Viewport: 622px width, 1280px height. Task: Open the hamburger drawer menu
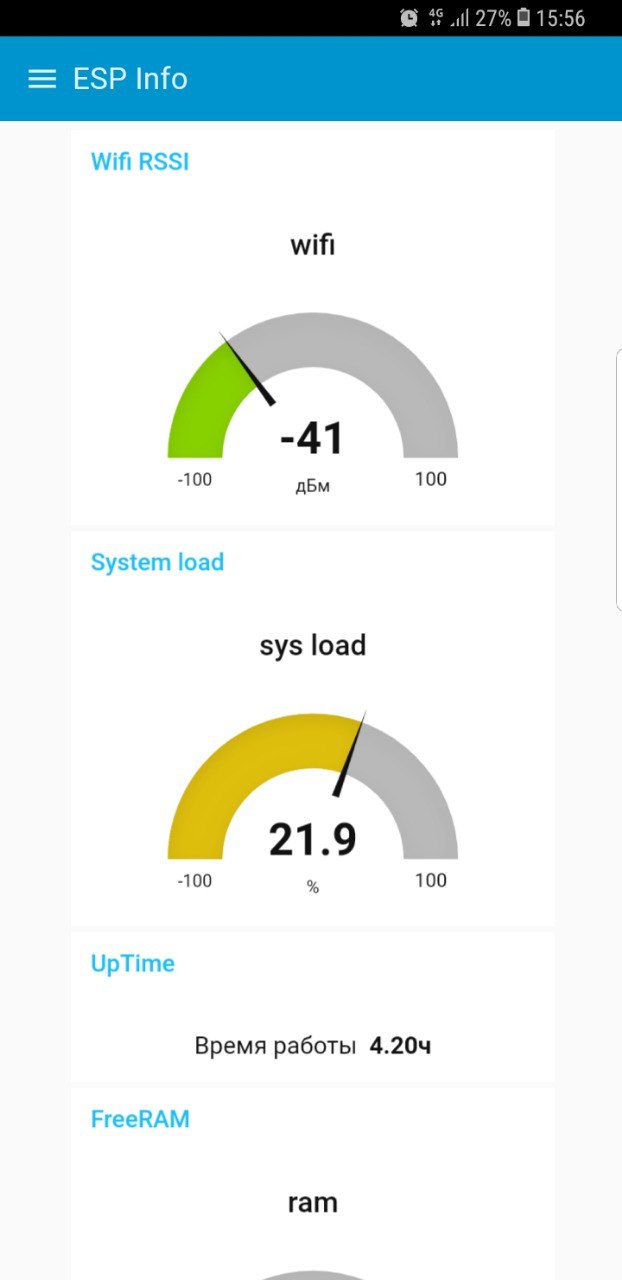tap(42, 79)
